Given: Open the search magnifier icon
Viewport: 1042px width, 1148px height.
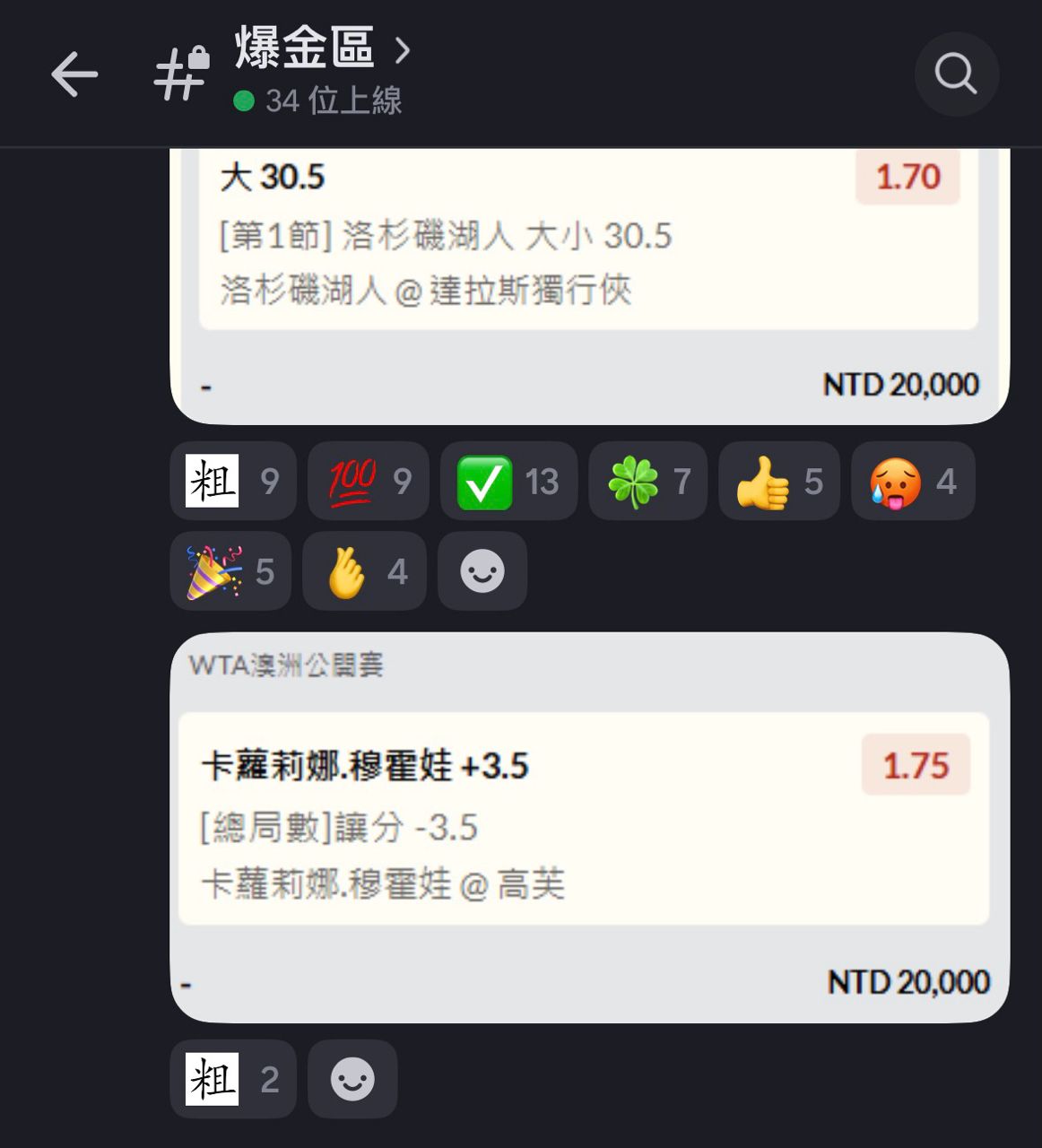Looking at the screenshot, I should 956,74.
